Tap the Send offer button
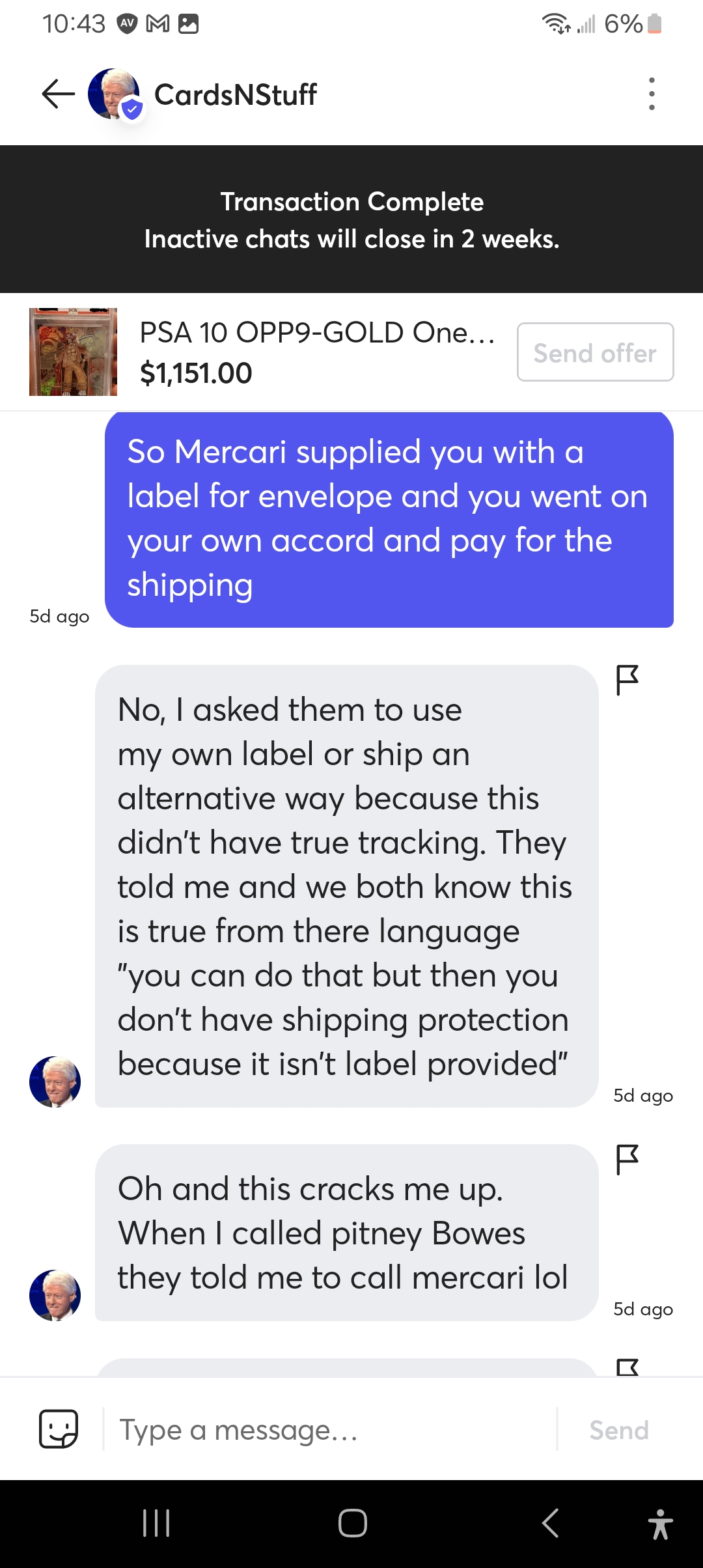 [x=595, y=352]
